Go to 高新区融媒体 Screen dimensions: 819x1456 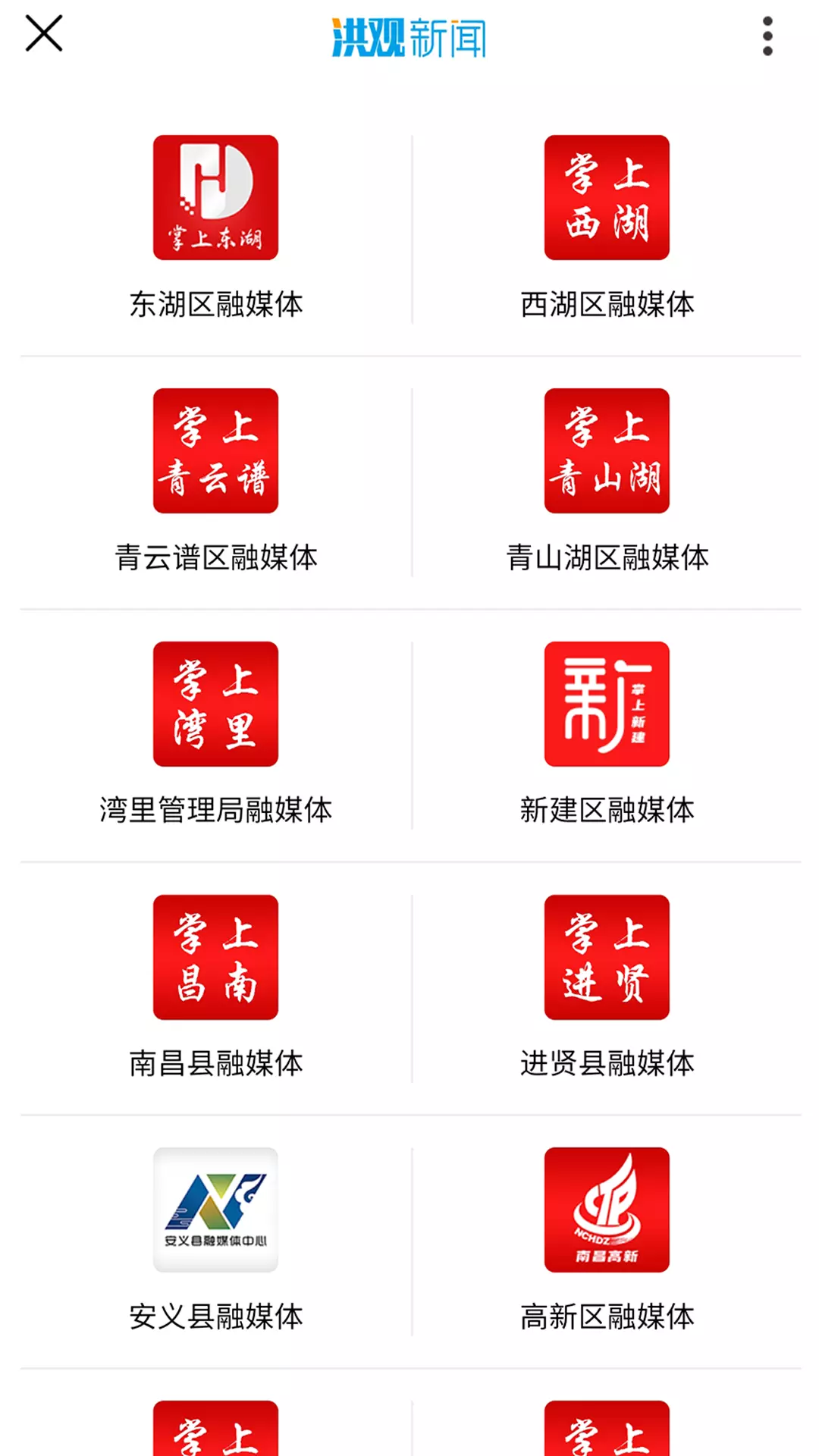coord(607,1241)
